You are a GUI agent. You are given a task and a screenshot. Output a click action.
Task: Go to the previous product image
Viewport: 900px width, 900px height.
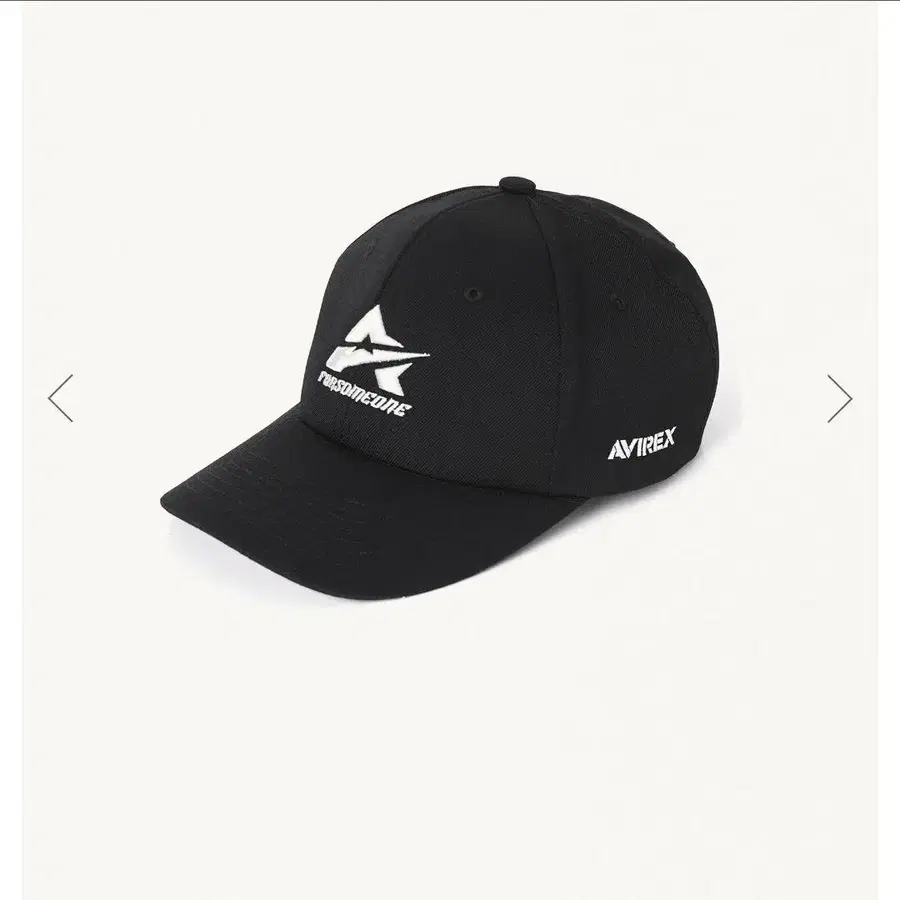pos(61,397)
